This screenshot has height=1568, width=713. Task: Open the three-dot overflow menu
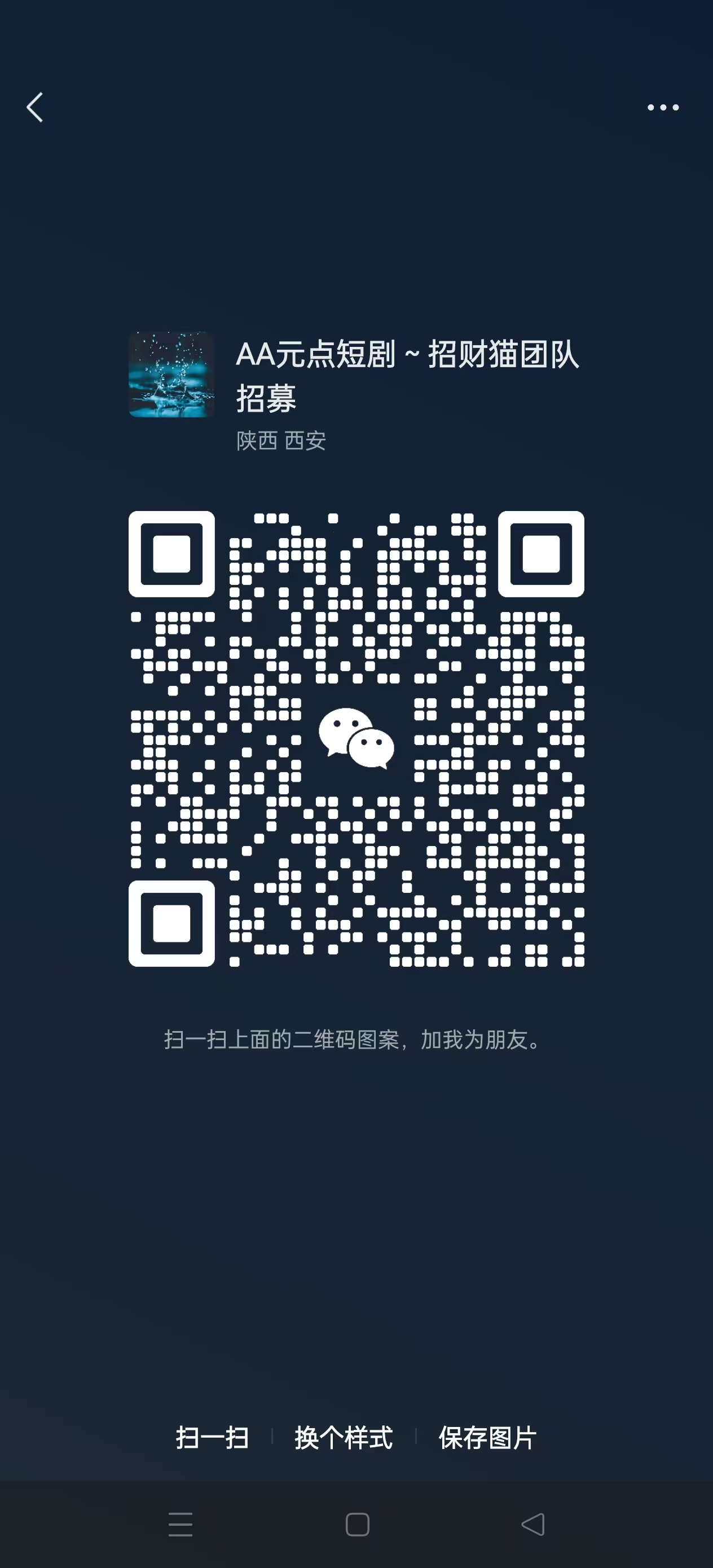click(x=663, y=107)
